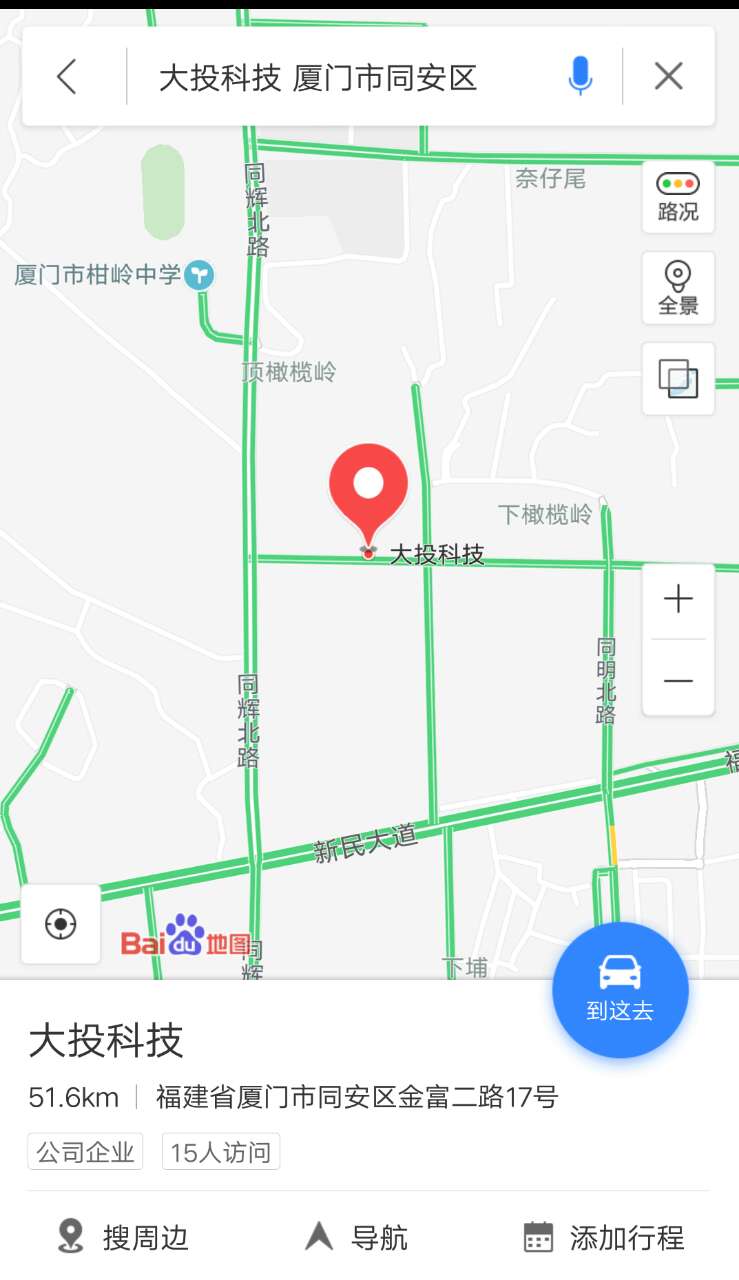
Task: Open the 全景 panorama view
Action: point(678,288)
